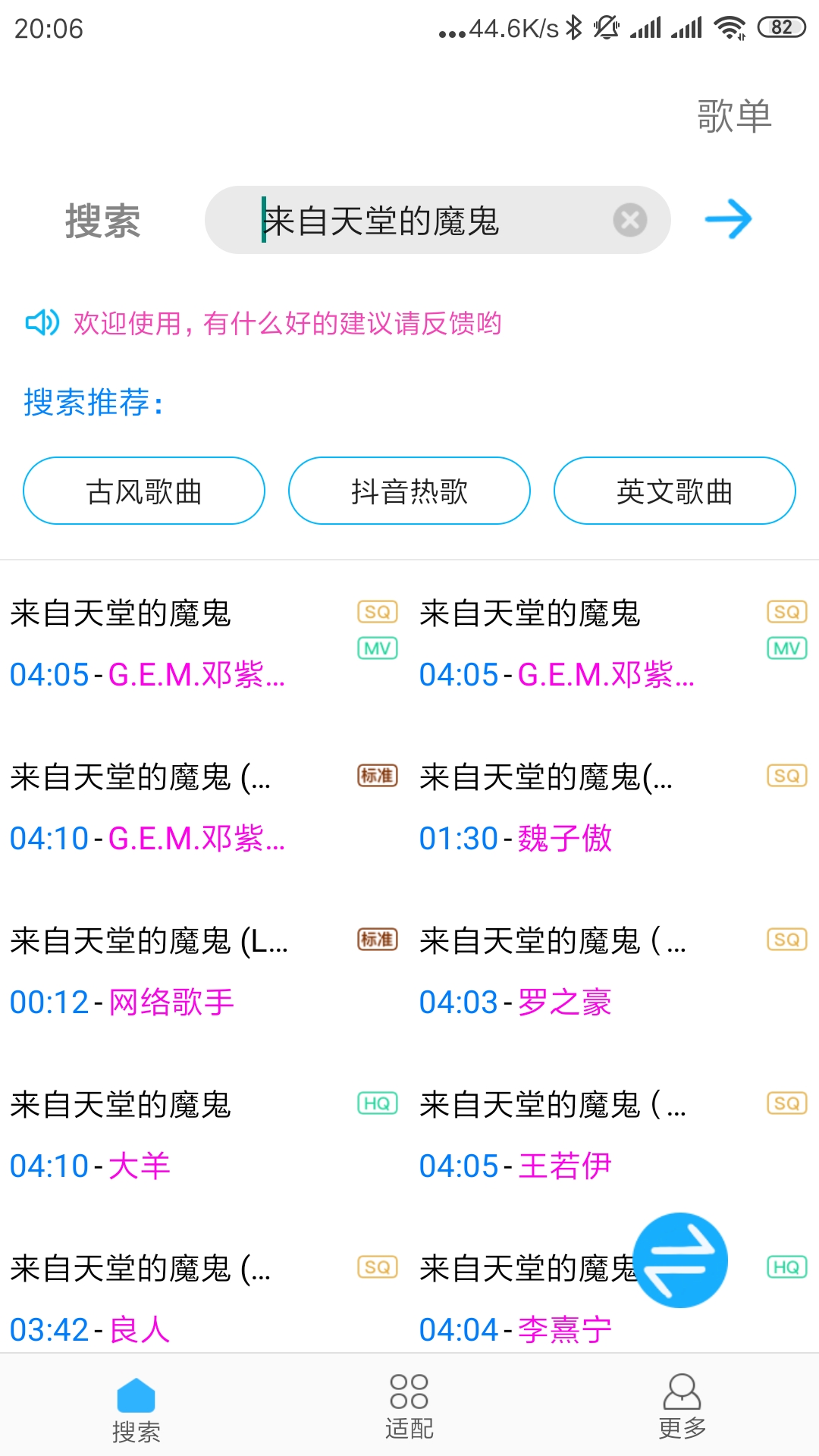This screenshot has height=1456, width=819.
Task: Clear the search text
Action: (629, 221)
